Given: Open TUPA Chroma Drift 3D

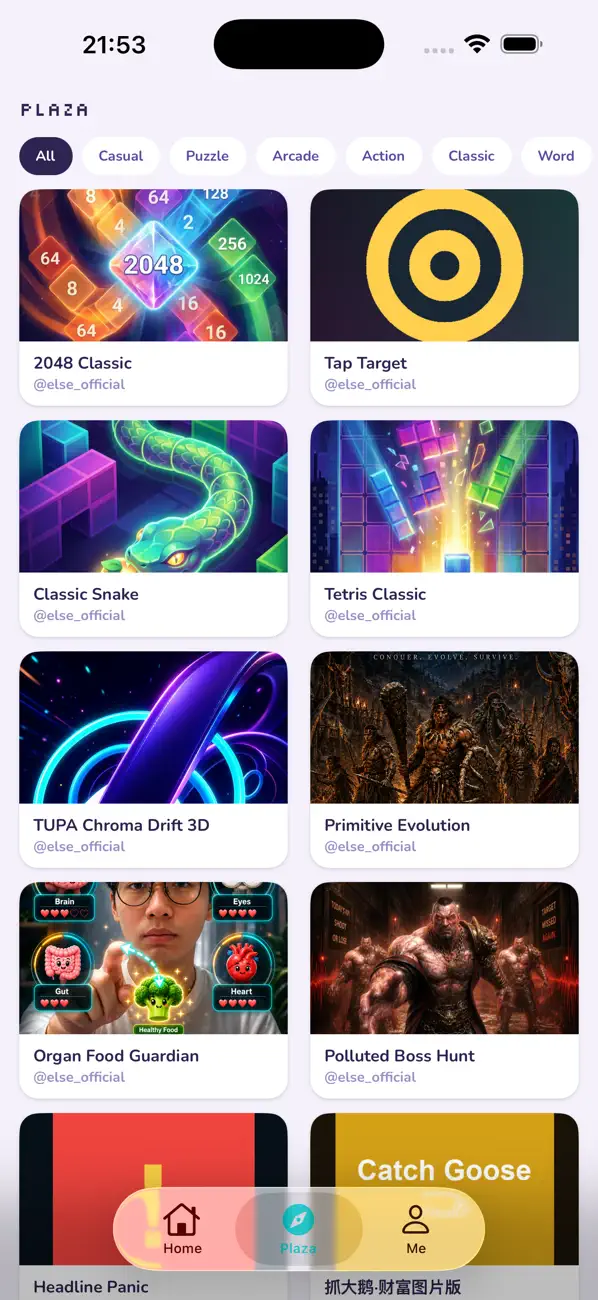Looking at the screenshot, I should point(153,759).
